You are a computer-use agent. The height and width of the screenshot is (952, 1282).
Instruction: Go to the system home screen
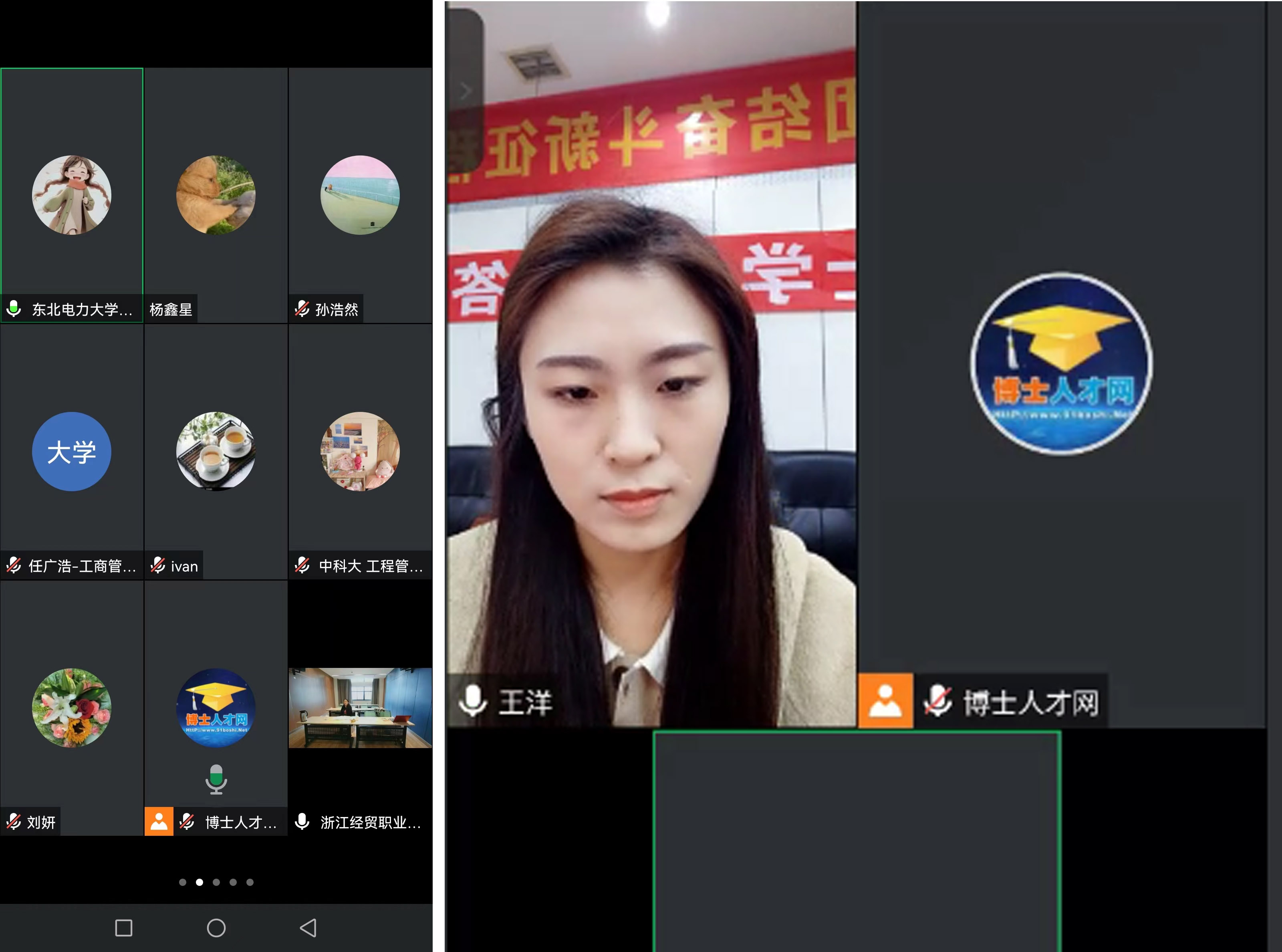point(216,928)
